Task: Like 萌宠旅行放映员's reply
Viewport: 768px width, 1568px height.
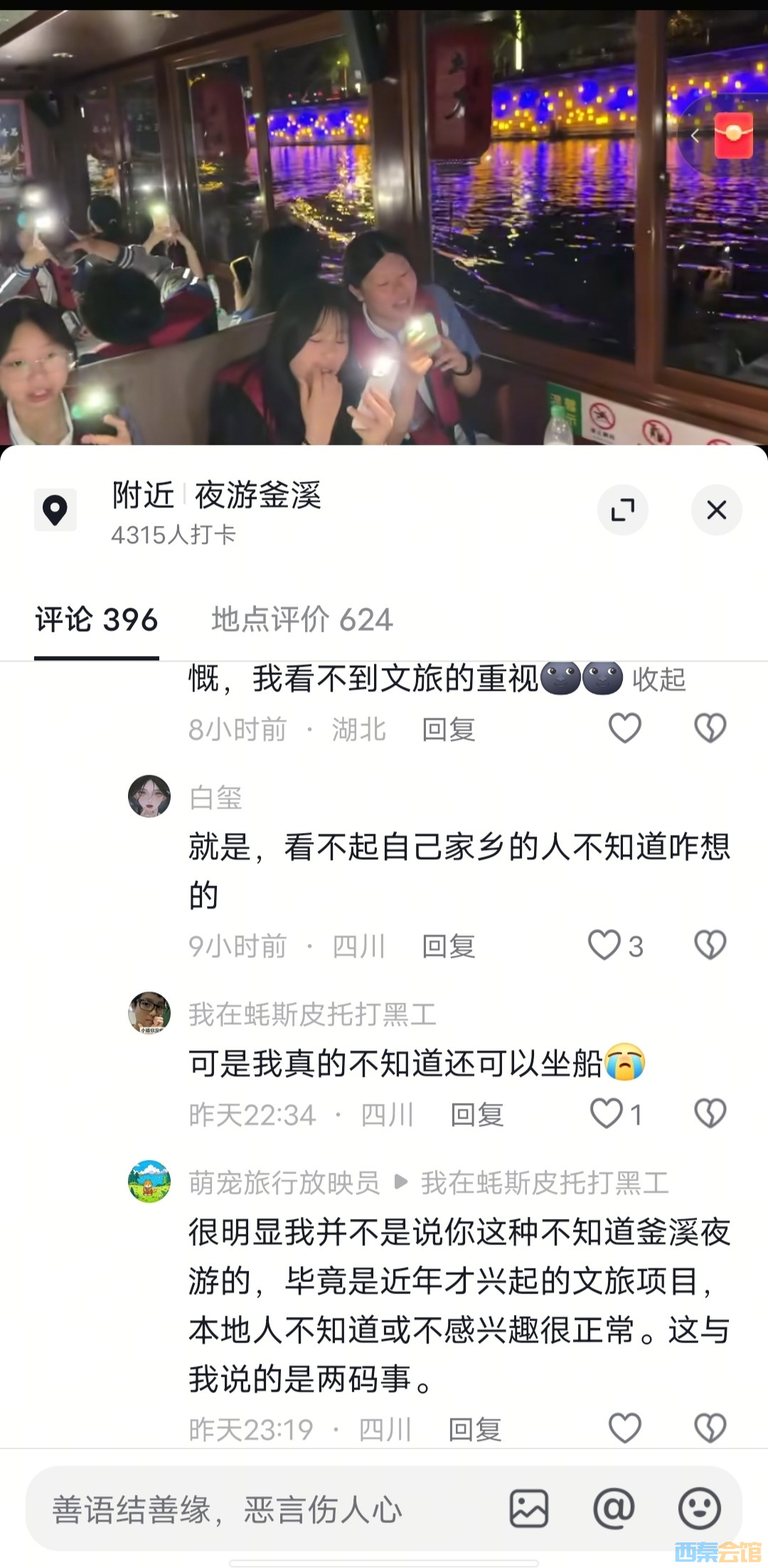Action: [625, 1428]
